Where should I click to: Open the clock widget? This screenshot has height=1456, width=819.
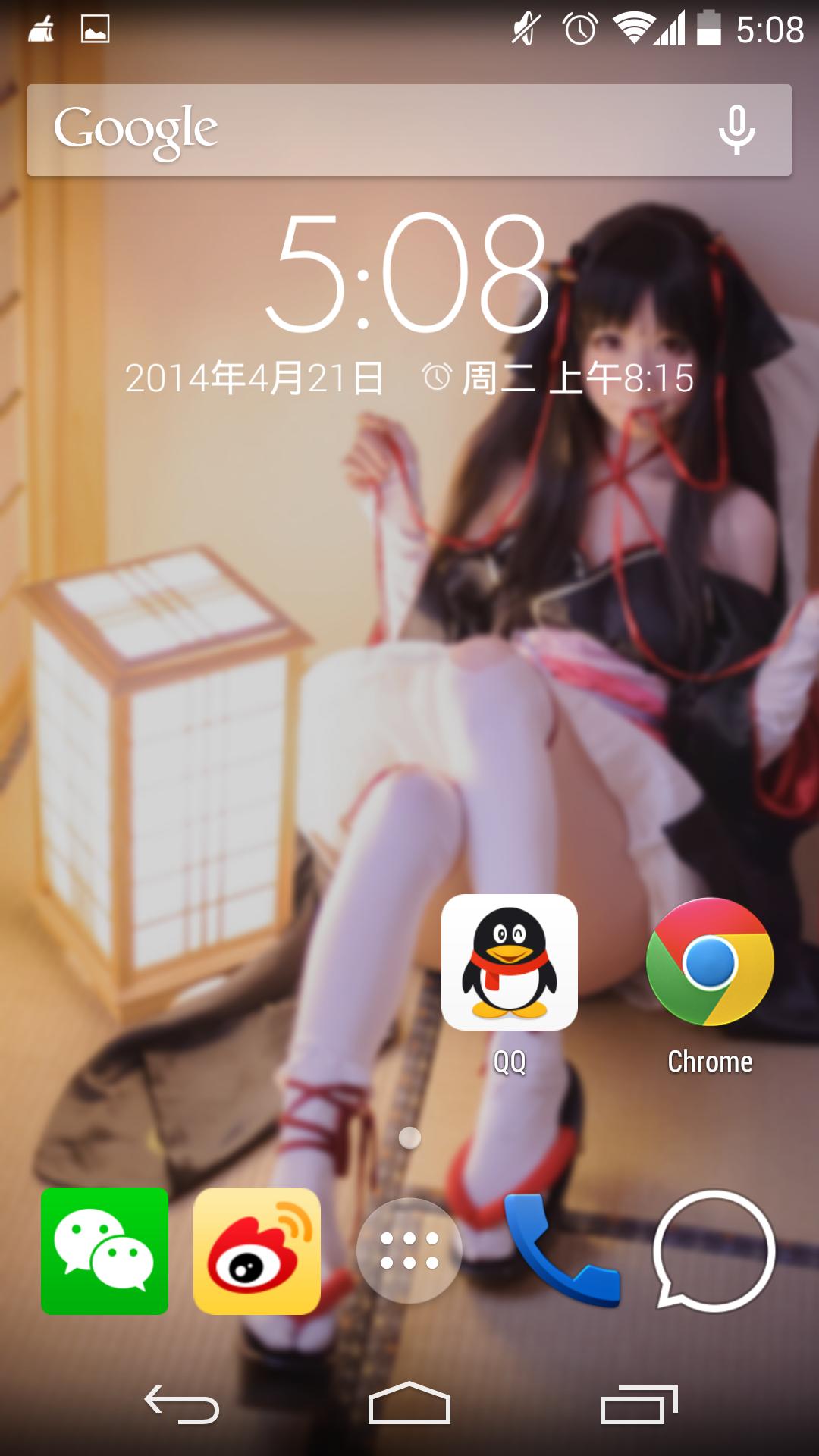click(408, 273)
